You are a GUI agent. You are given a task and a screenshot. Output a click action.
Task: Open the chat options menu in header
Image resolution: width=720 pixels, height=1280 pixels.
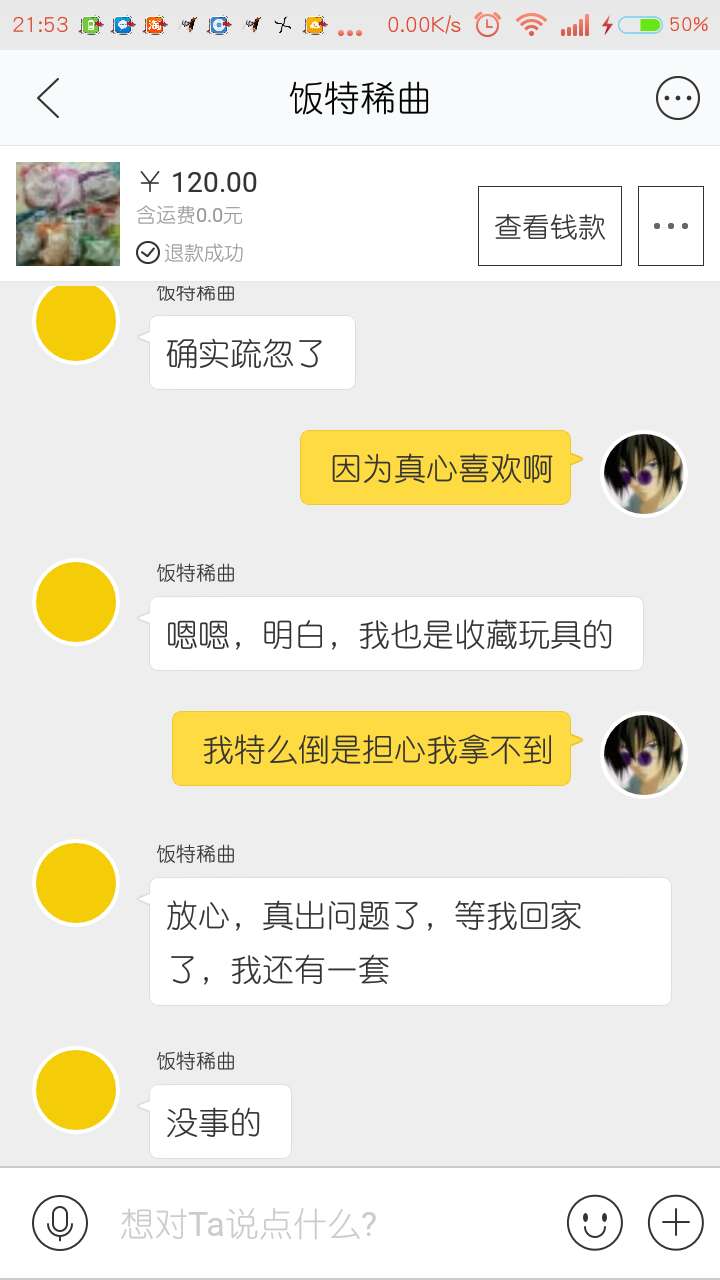click(677, 99)
